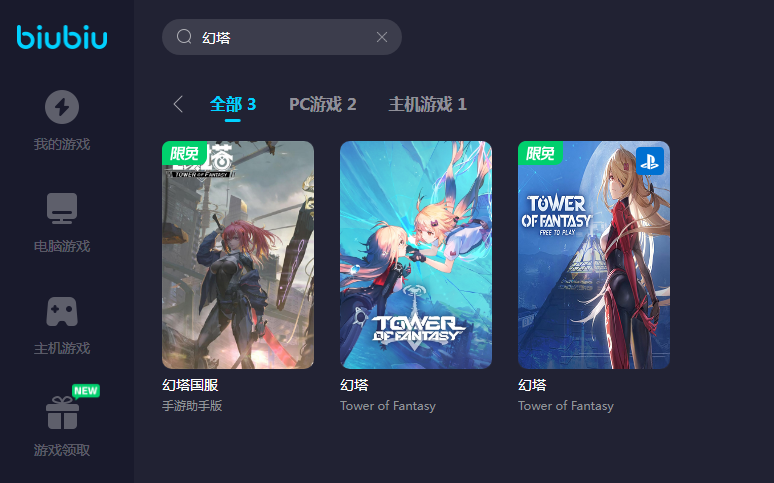
Task: Switch to the 全部 3 tab
Action: click(233, 104)
